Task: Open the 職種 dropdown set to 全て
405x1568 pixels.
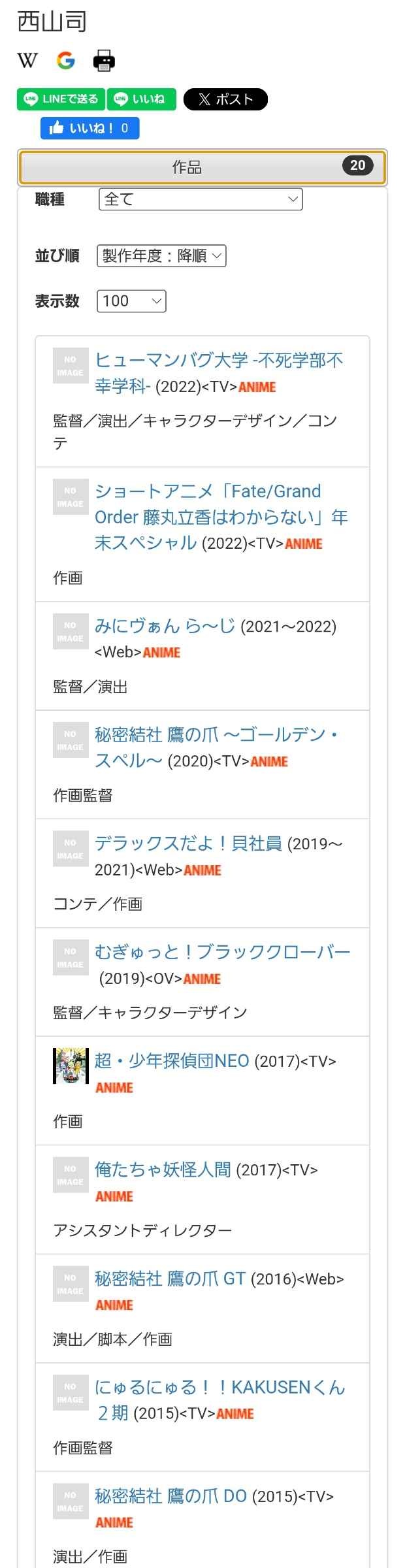Action: [201, 199]
